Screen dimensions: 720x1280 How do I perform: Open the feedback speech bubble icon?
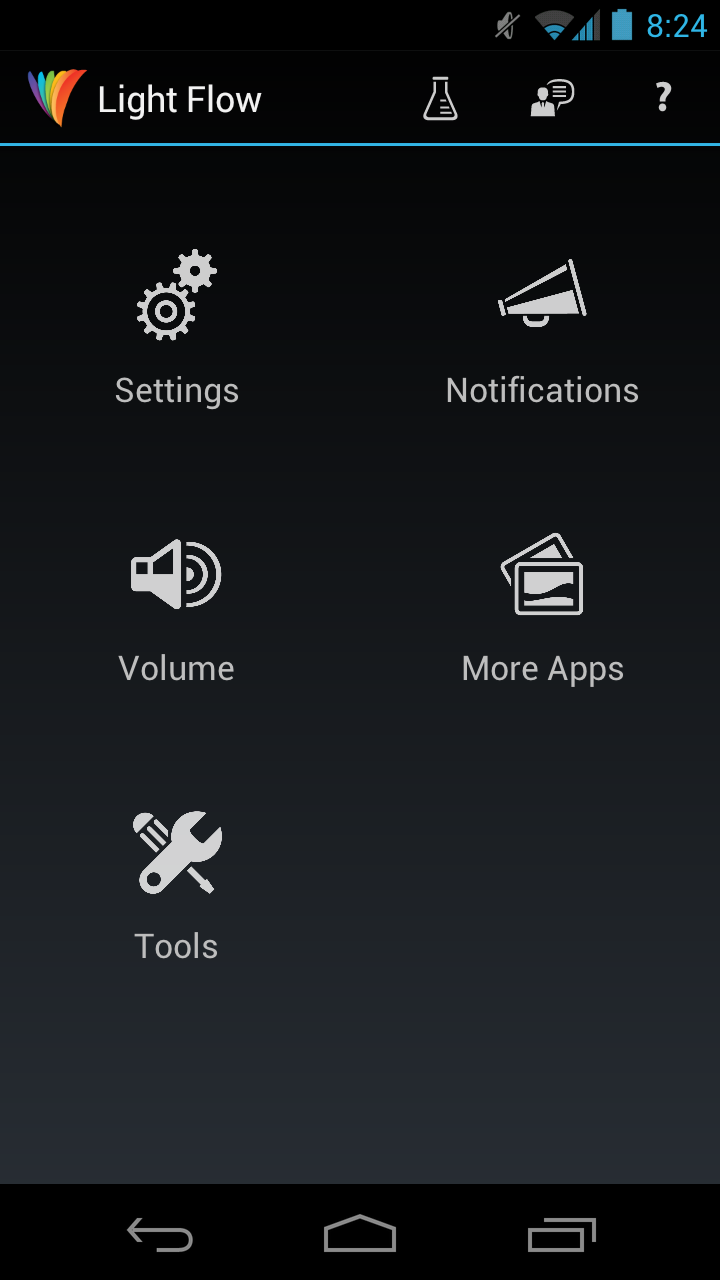tap(551, 99)
